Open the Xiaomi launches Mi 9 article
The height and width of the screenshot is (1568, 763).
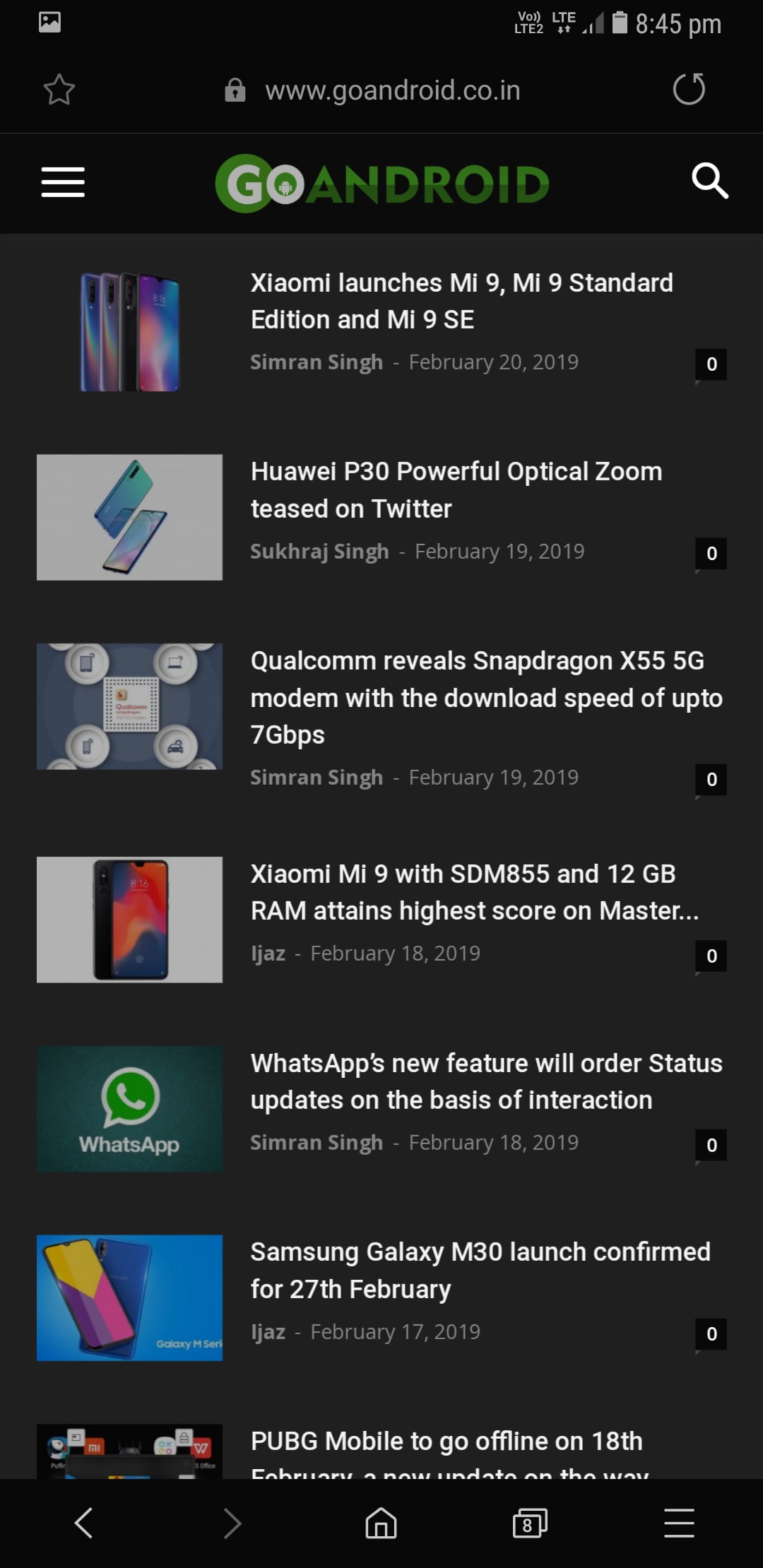click(461, 301)
